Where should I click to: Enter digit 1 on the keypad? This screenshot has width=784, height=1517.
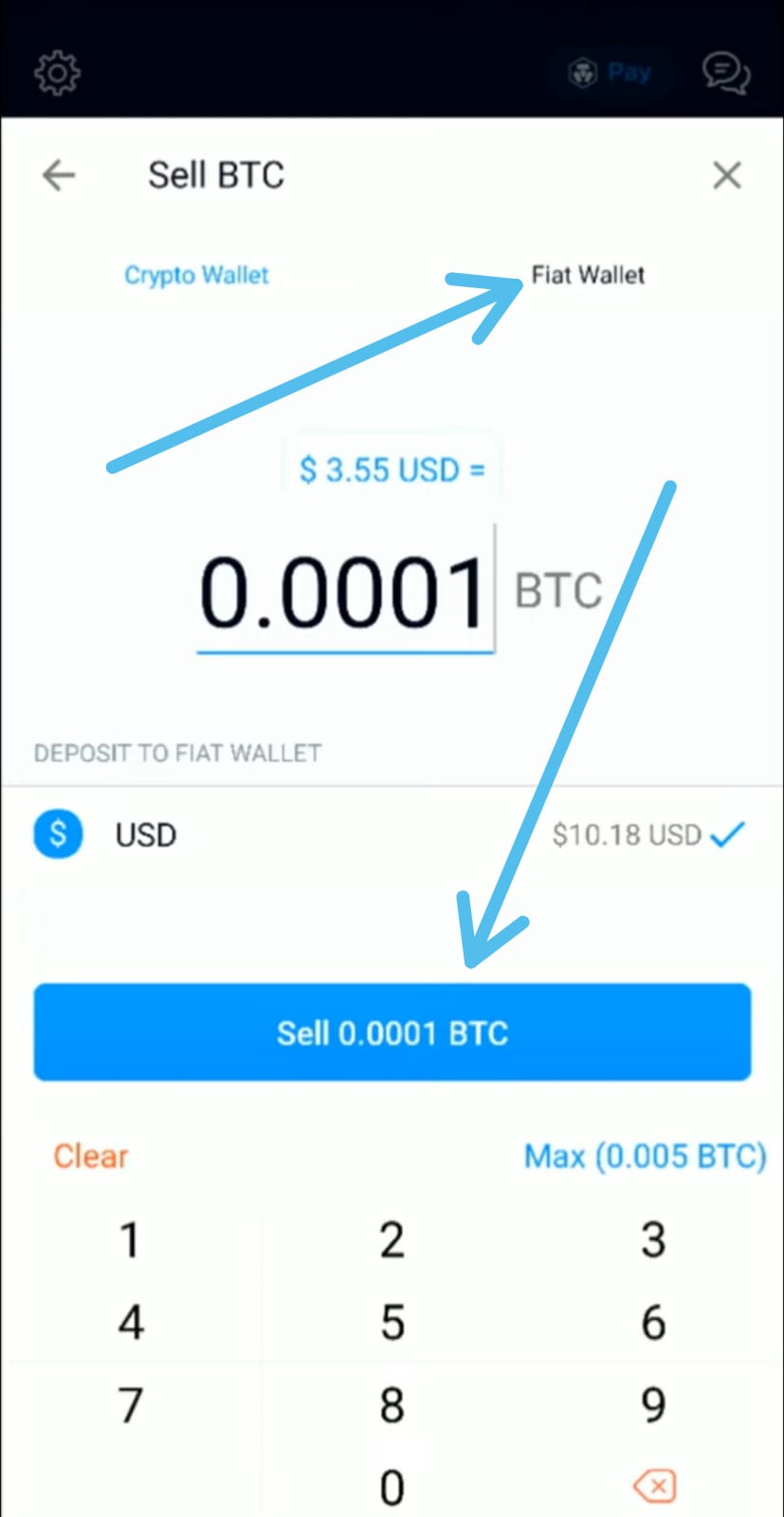[131, 1240]
